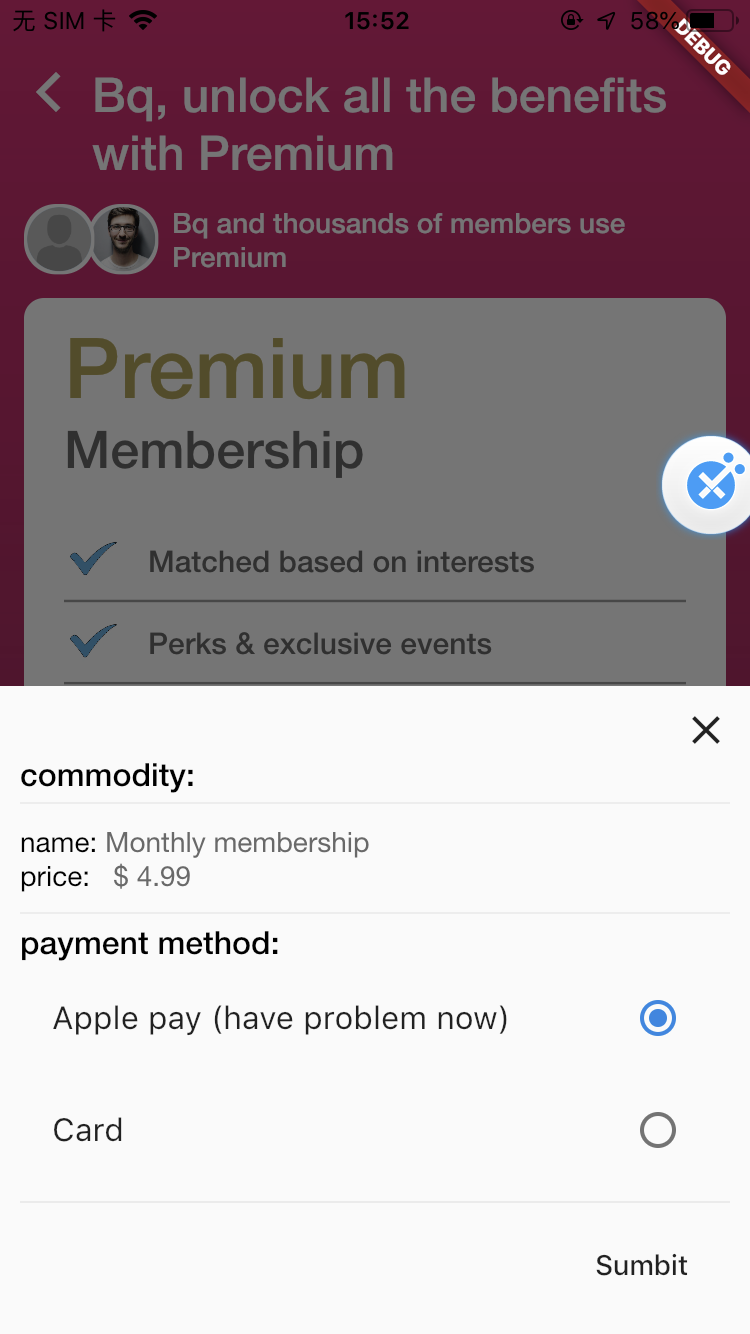750x1334 pixels.
Task: Select the Apple pay payment method
Action: coord(375,1018)
